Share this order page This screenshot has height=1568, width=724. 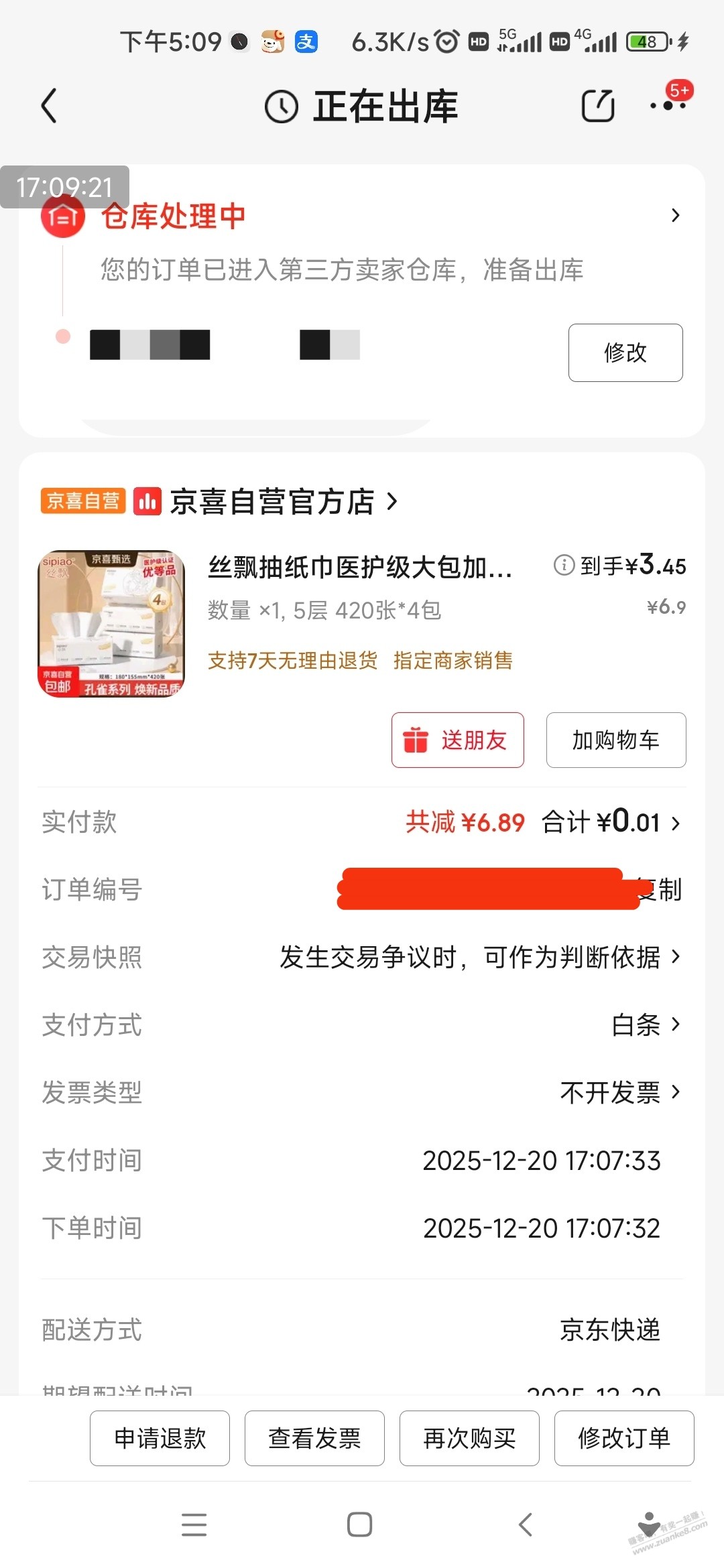(597, 106)
